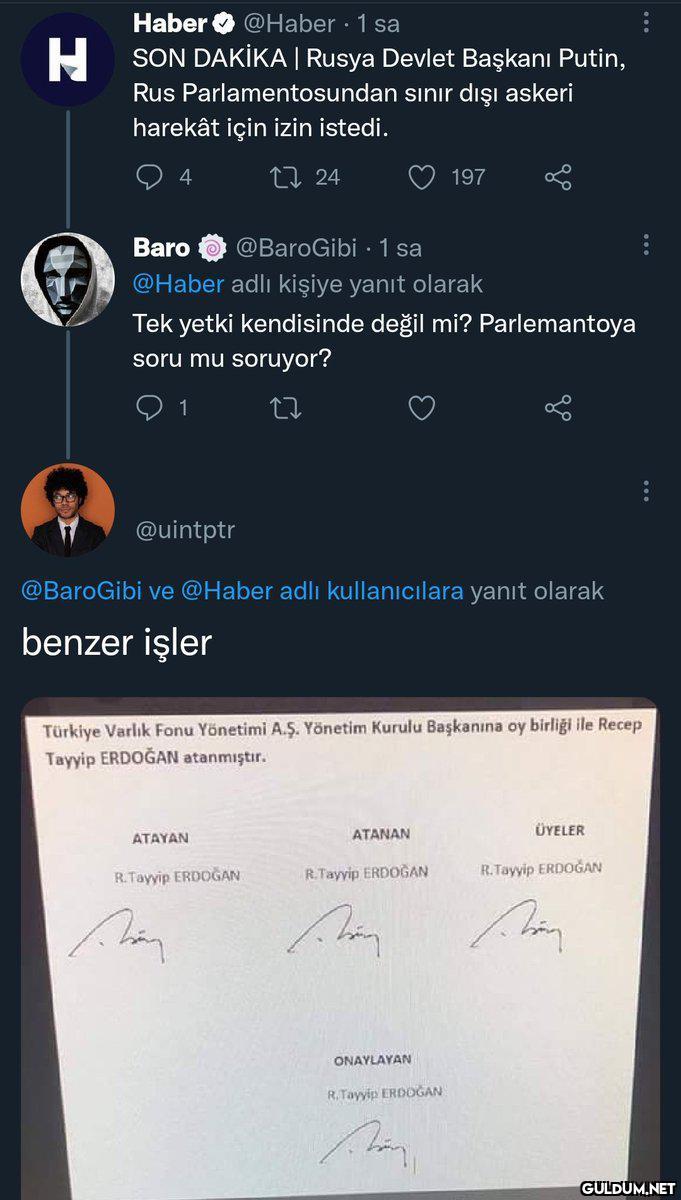Share Haber's tweet
Screen dimensions: 681x1200
tap(558, 178)
